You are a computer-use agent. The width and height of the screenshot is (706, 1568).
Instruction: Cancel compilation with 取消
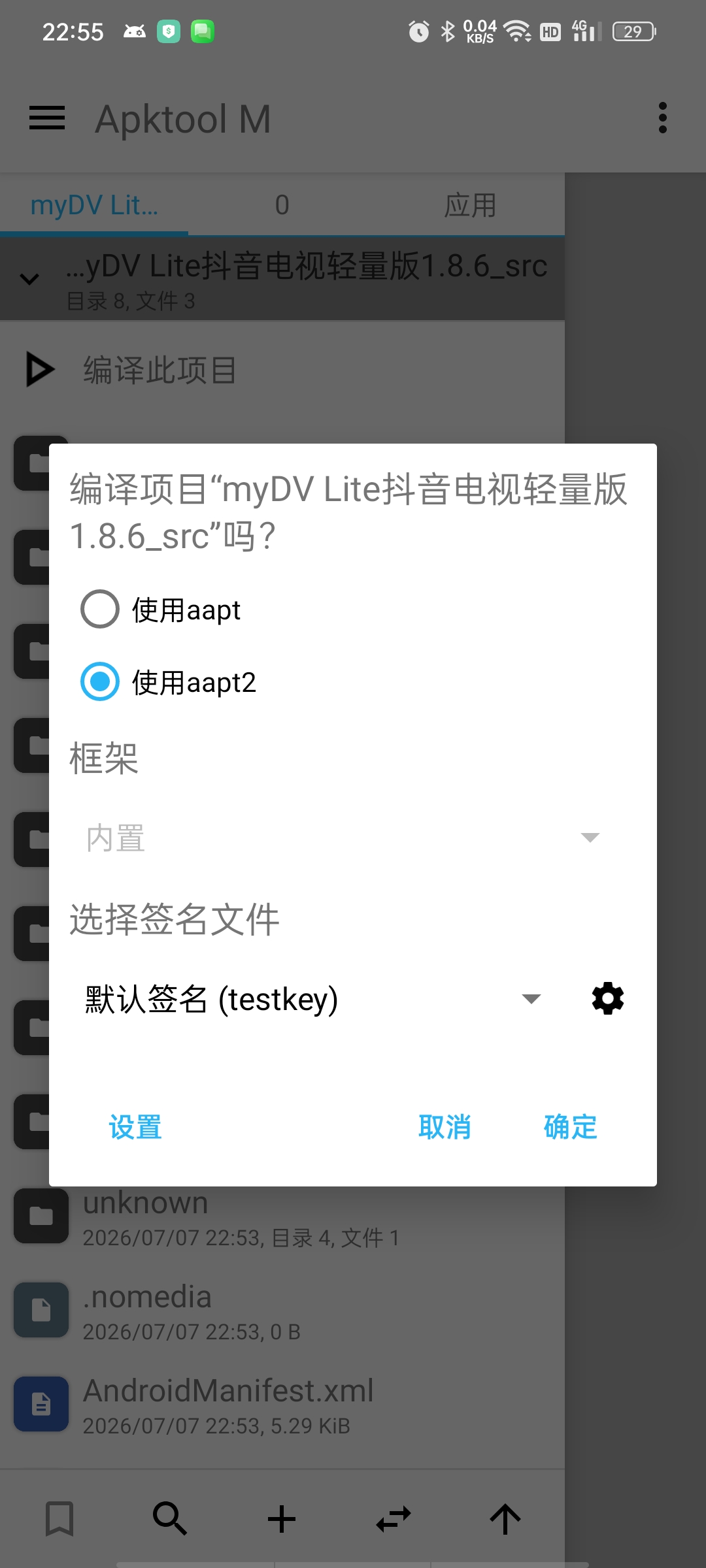(x=445, y=1127)
